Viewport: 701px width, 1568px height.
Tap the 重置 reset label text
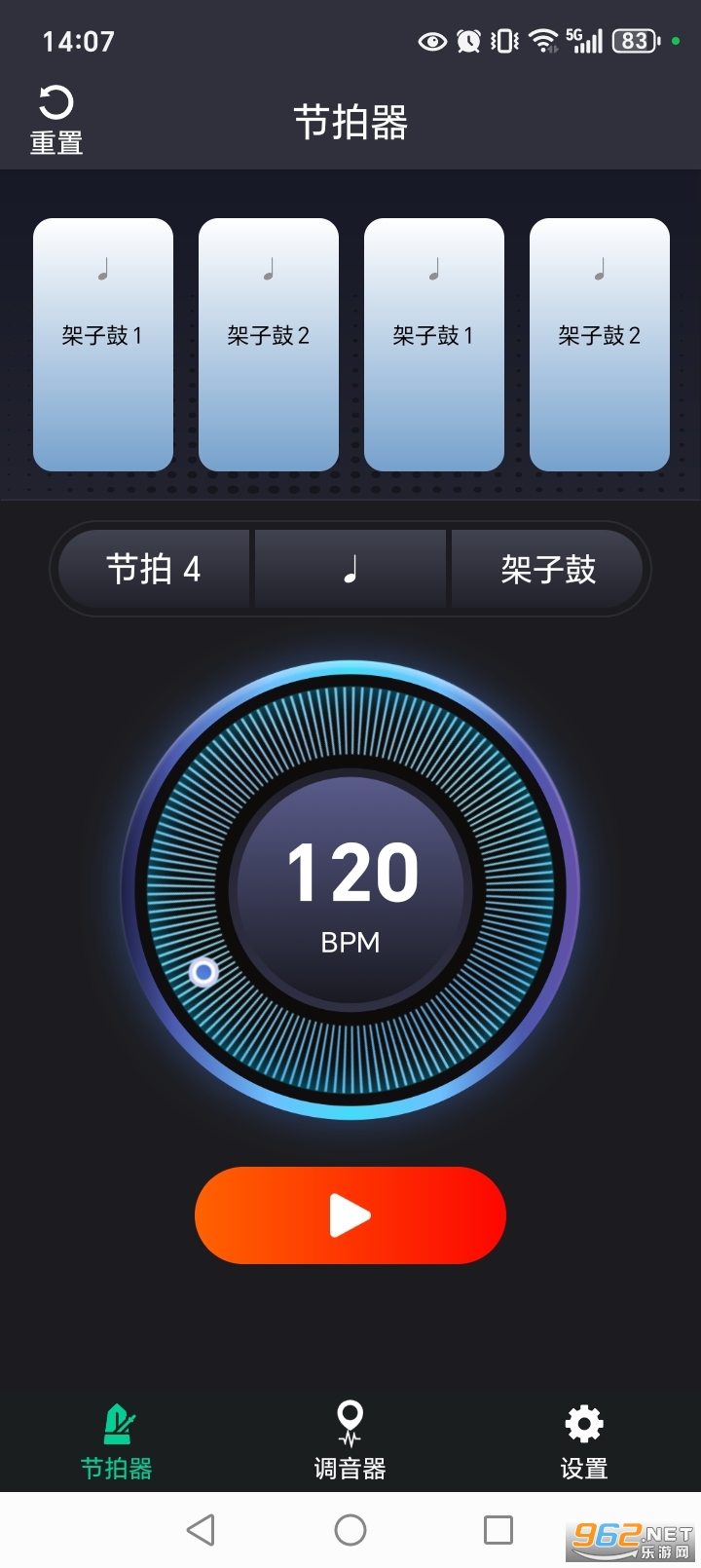point(55,143)
